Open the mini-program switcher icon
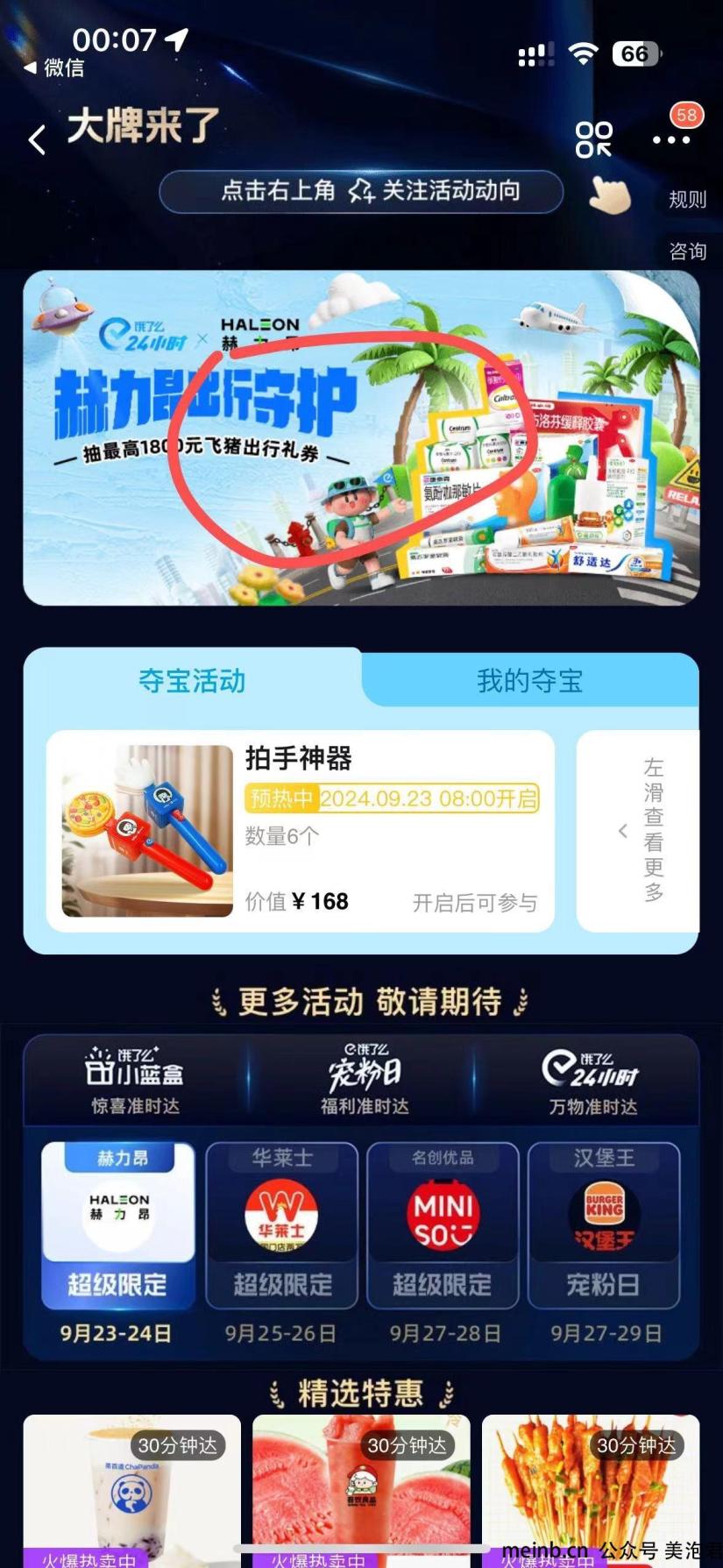This screenshot has height=1568, width=723. click(593, 139)
